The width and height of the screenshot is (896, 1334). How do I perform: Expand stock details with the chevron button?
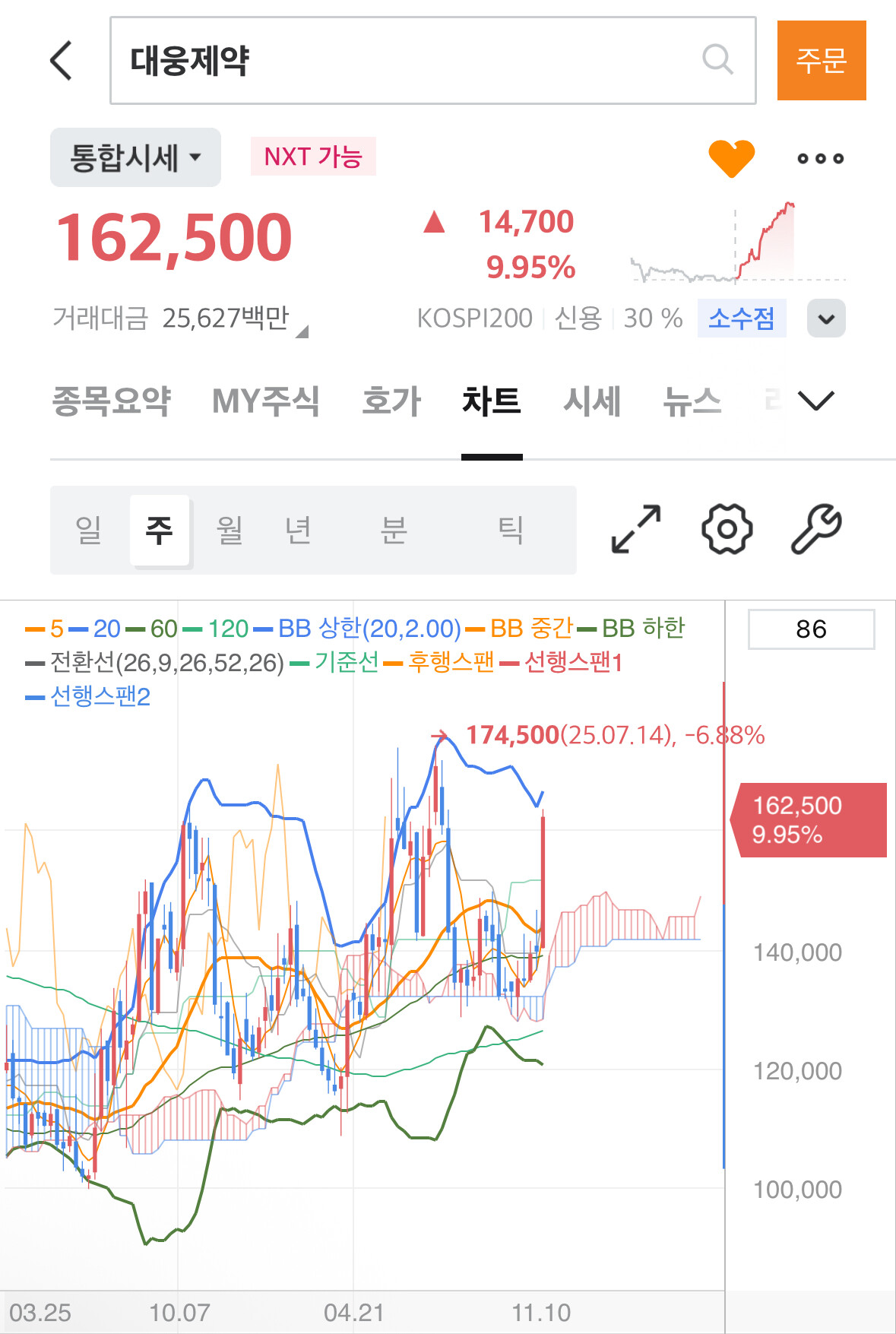pyautogui.click(x=826, y=318)
